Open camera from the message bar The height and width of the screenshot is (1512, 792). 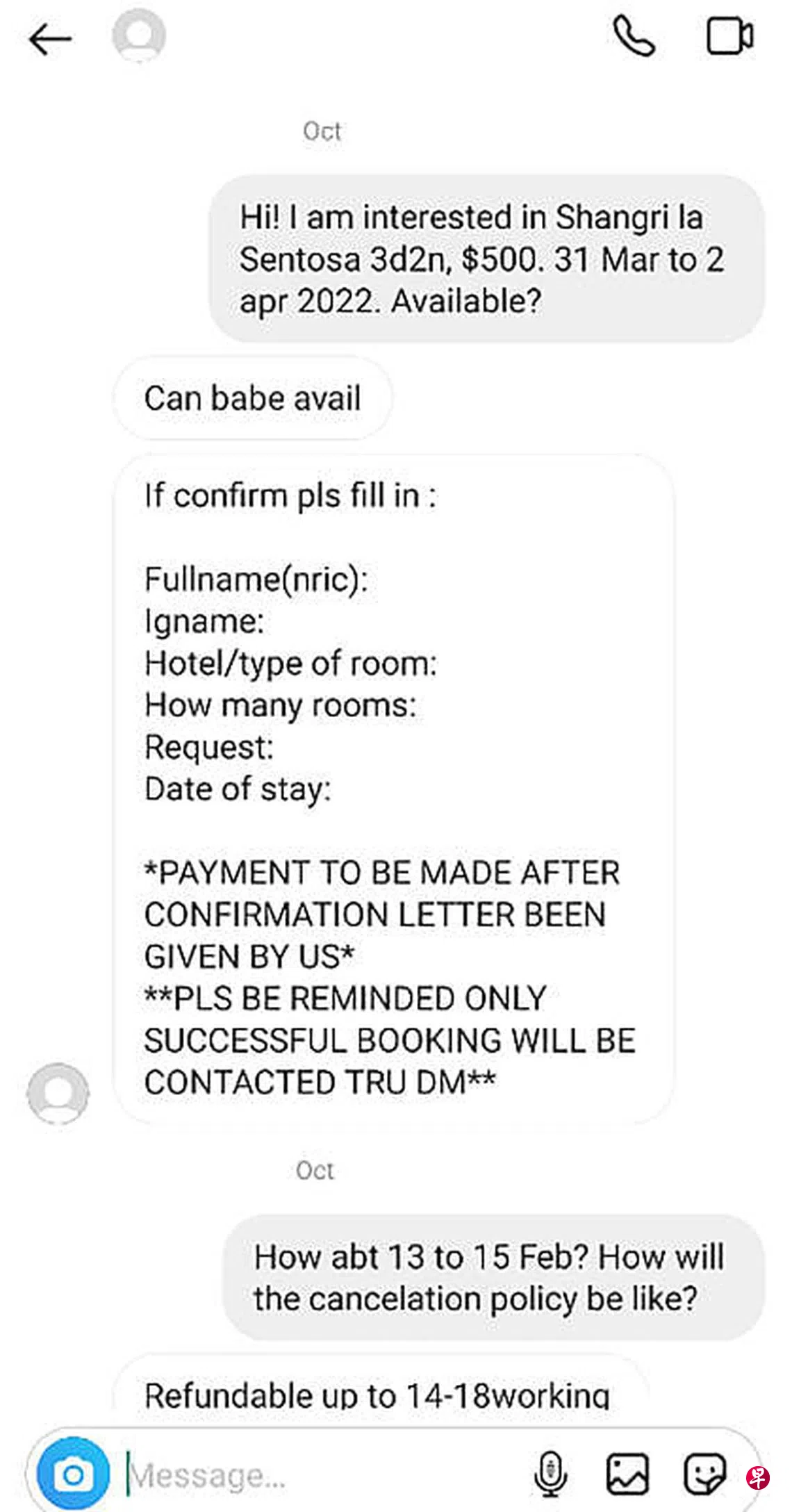coord(73,1474)
